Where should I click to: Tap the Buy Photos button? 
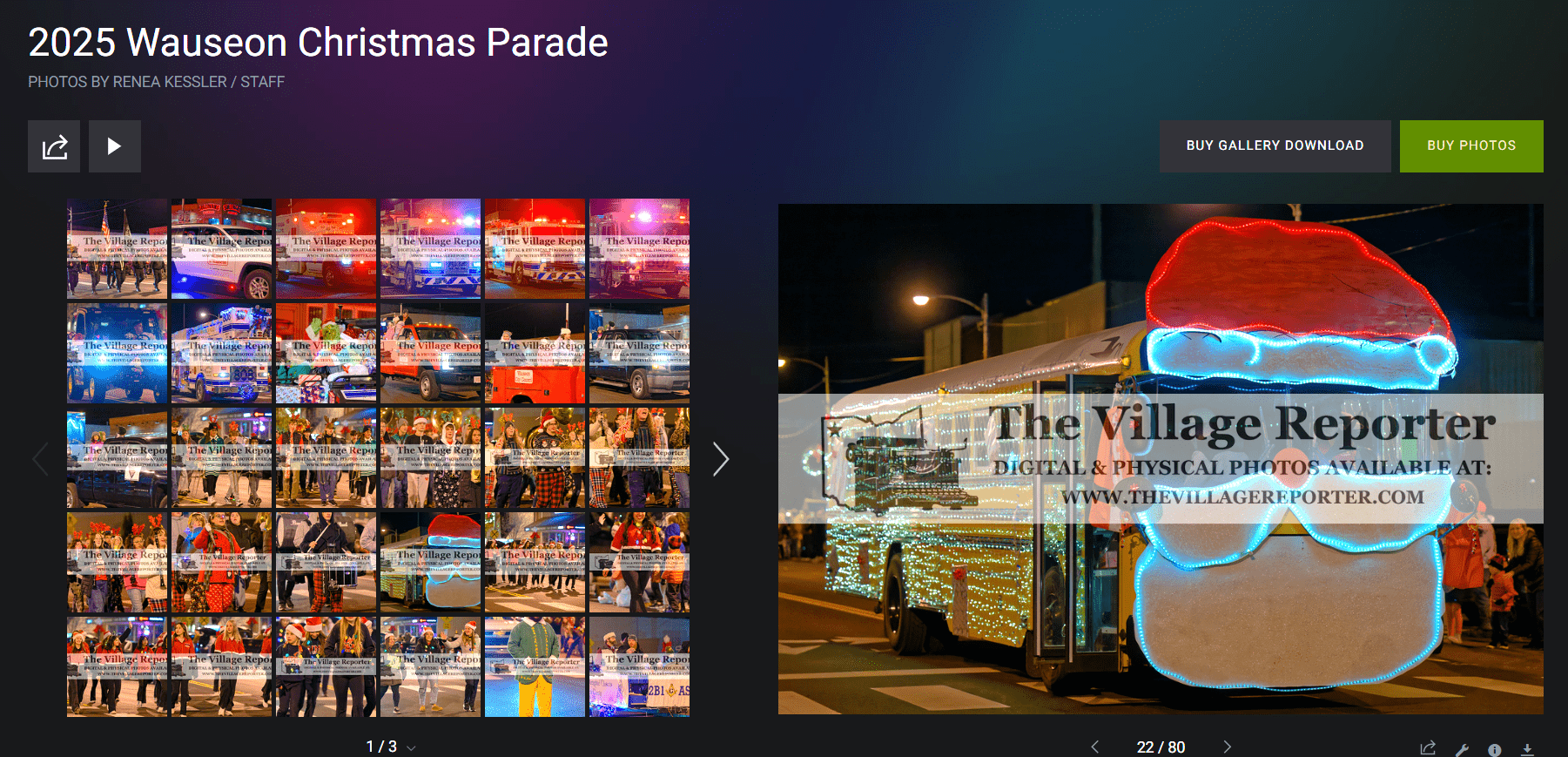point(1470,145)
